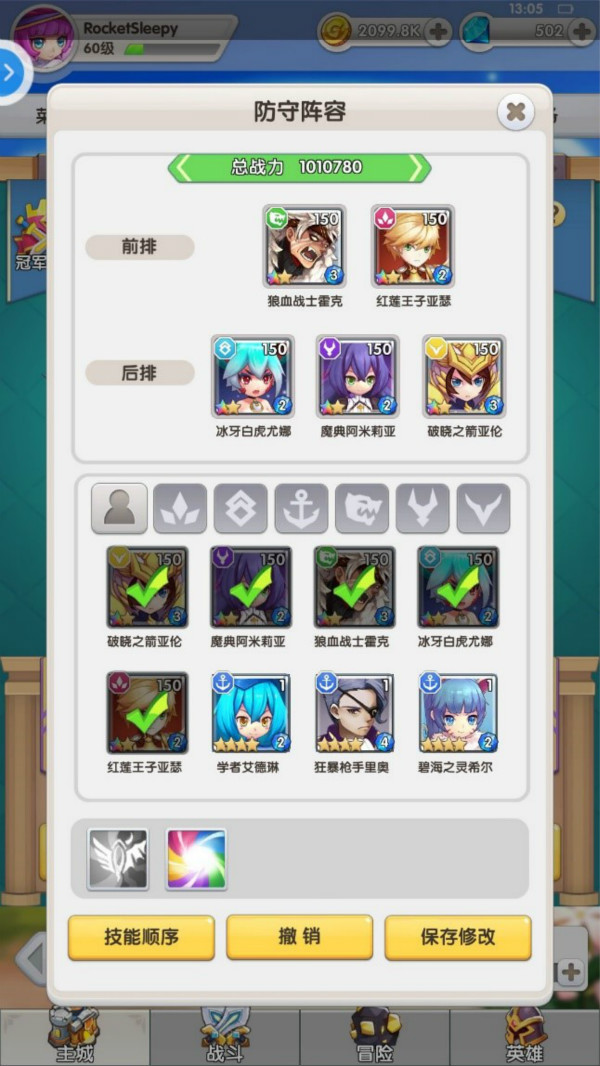Image resolution: width=600 pixels, height=1066 pixels.
Task: Select hero 学者艾德琳 from the list
Action: click(252, 713)
